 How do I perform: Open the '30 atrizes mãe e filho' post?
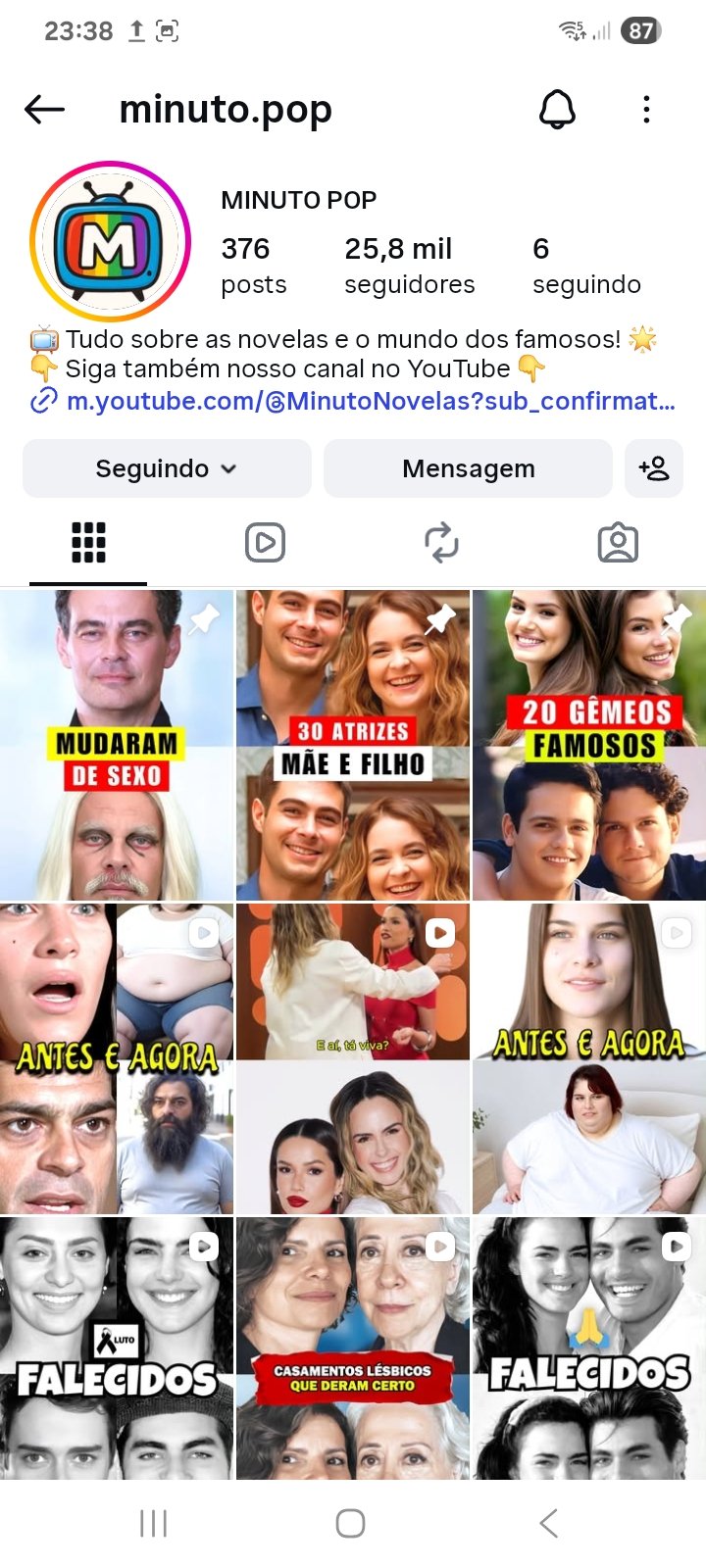click(x=353, y=745)
